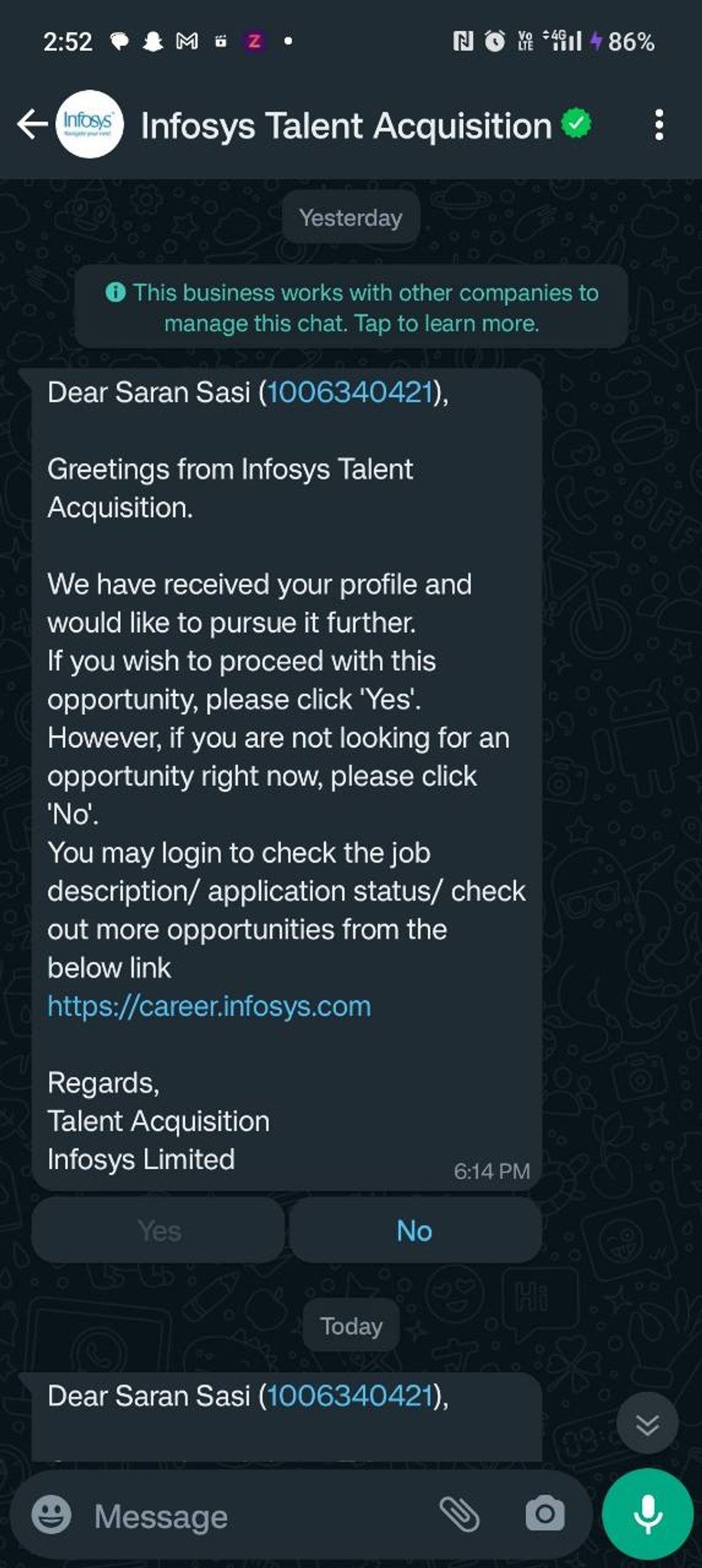Expand the Yesterday date separator
Image resolution: width=702 pixels, height=1568 pixels.
click(x=350, y=217)
